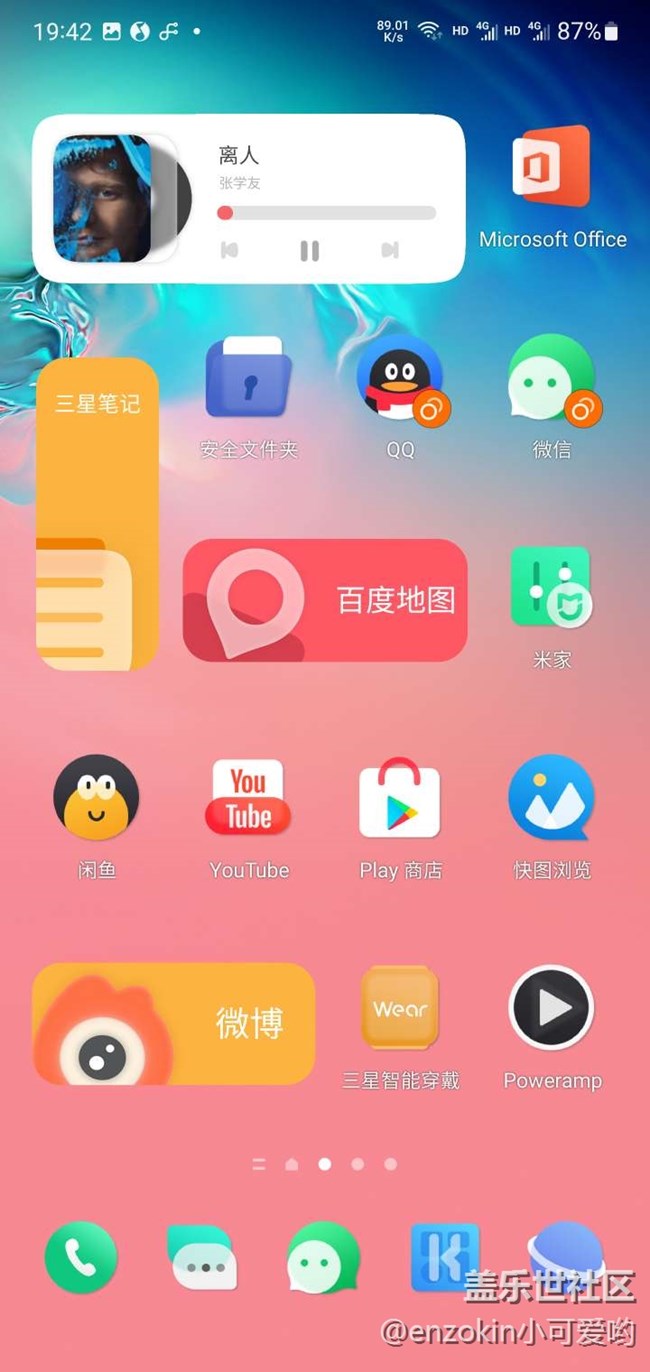Open the 微博 widget
The image size is (650, 1372).
pyautogui.click(x=174, y=1024)
